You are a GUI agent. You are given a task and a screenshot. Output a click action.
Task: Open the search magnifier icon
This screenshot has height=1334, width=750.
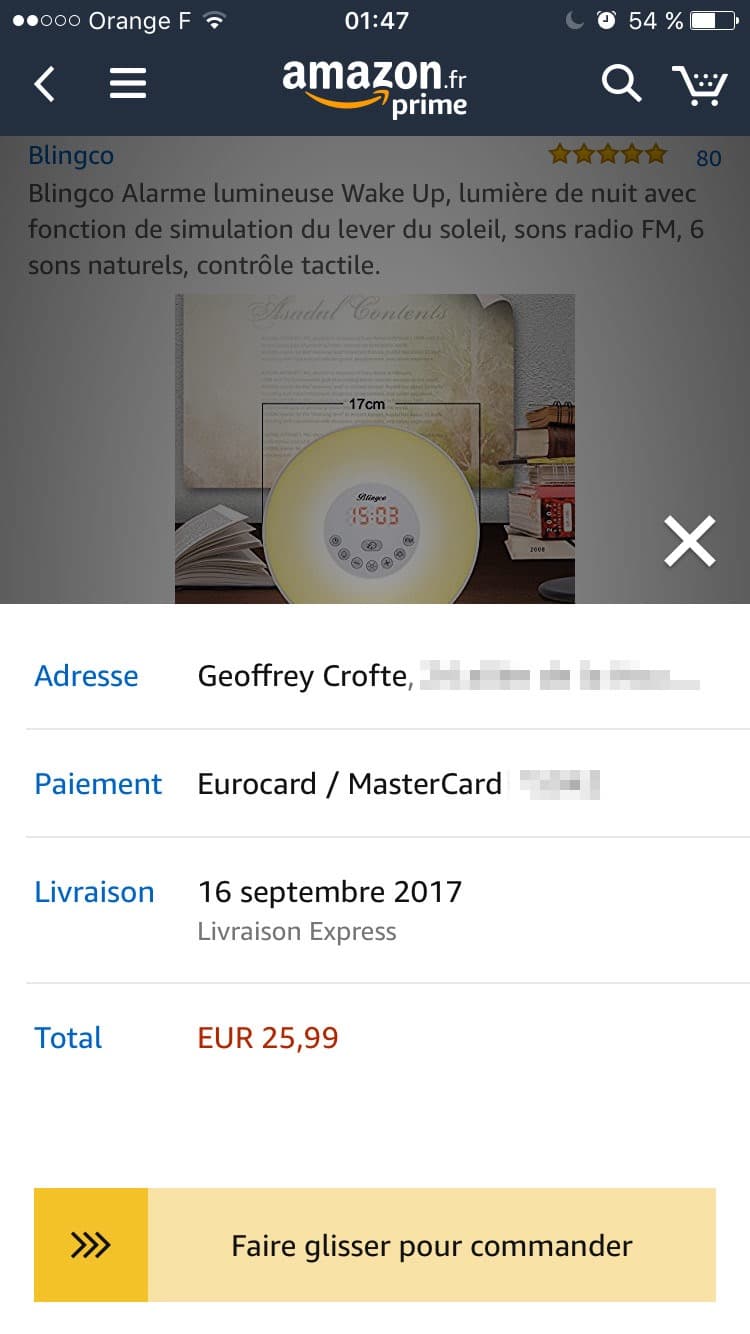click(x=621, y=84)
